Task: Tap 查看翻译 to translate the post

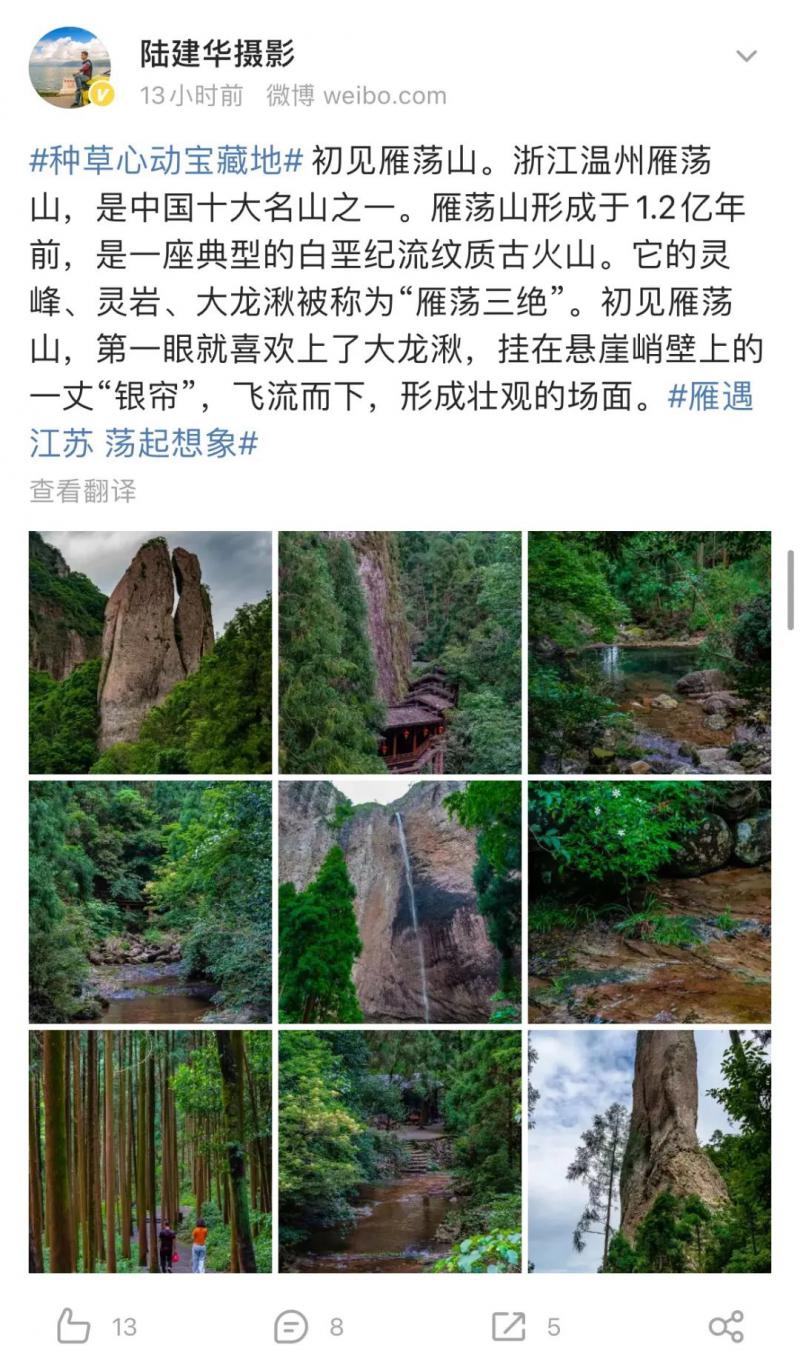Action: 82,491
